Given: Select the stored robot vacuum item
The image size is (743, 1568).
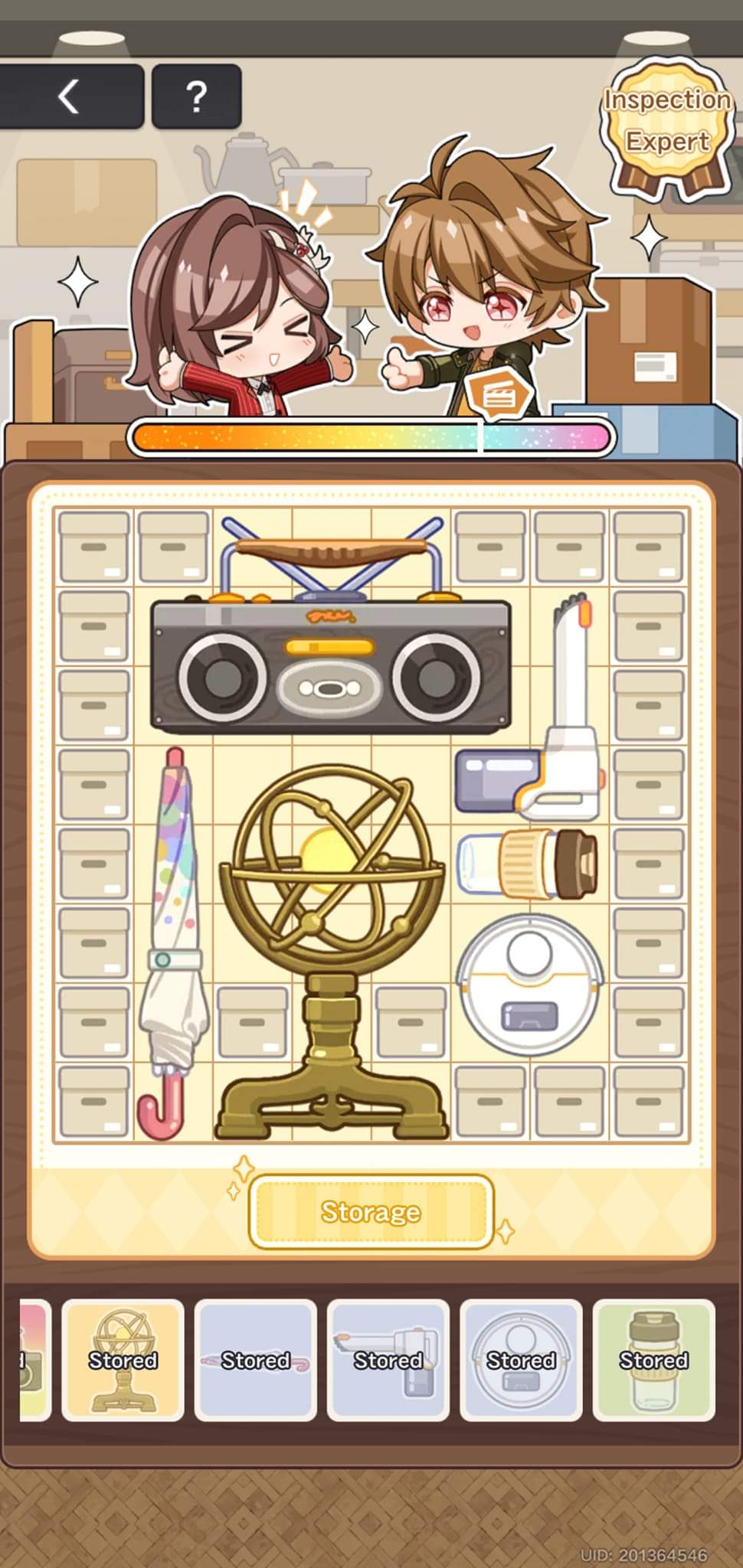Looking at the screenshot, I should [521, 1360].
